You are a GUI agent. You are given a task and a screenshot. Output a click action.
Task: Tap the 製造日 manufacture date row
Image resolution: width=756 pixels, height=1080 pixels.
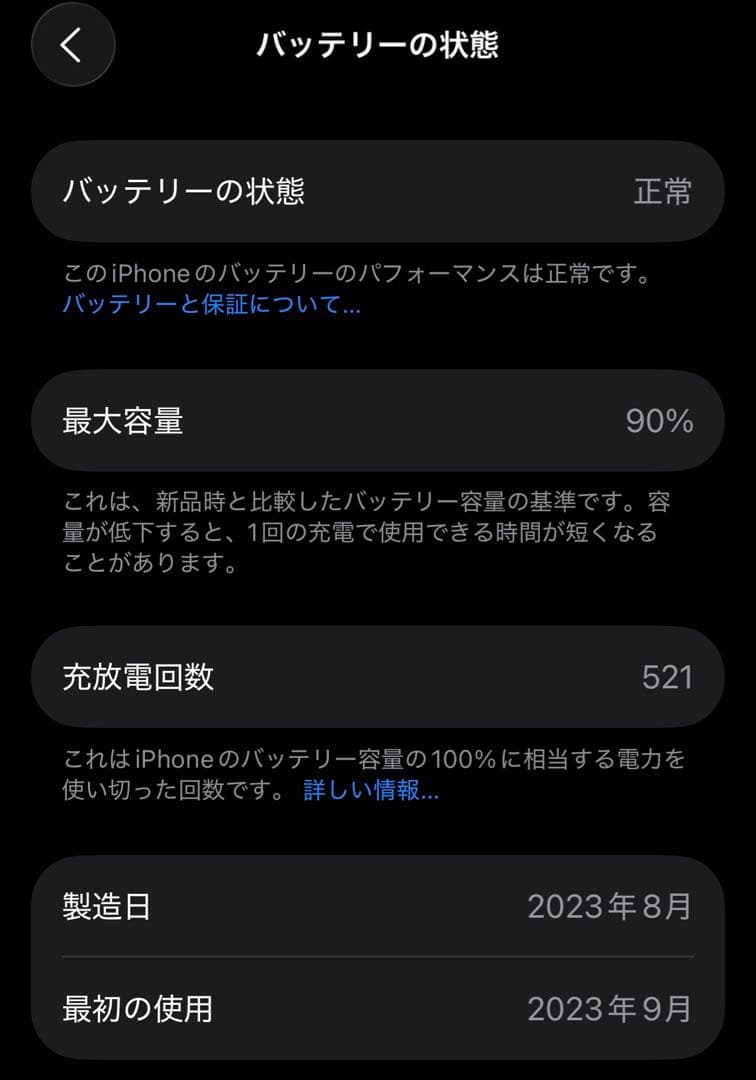[x=377, y=907]
